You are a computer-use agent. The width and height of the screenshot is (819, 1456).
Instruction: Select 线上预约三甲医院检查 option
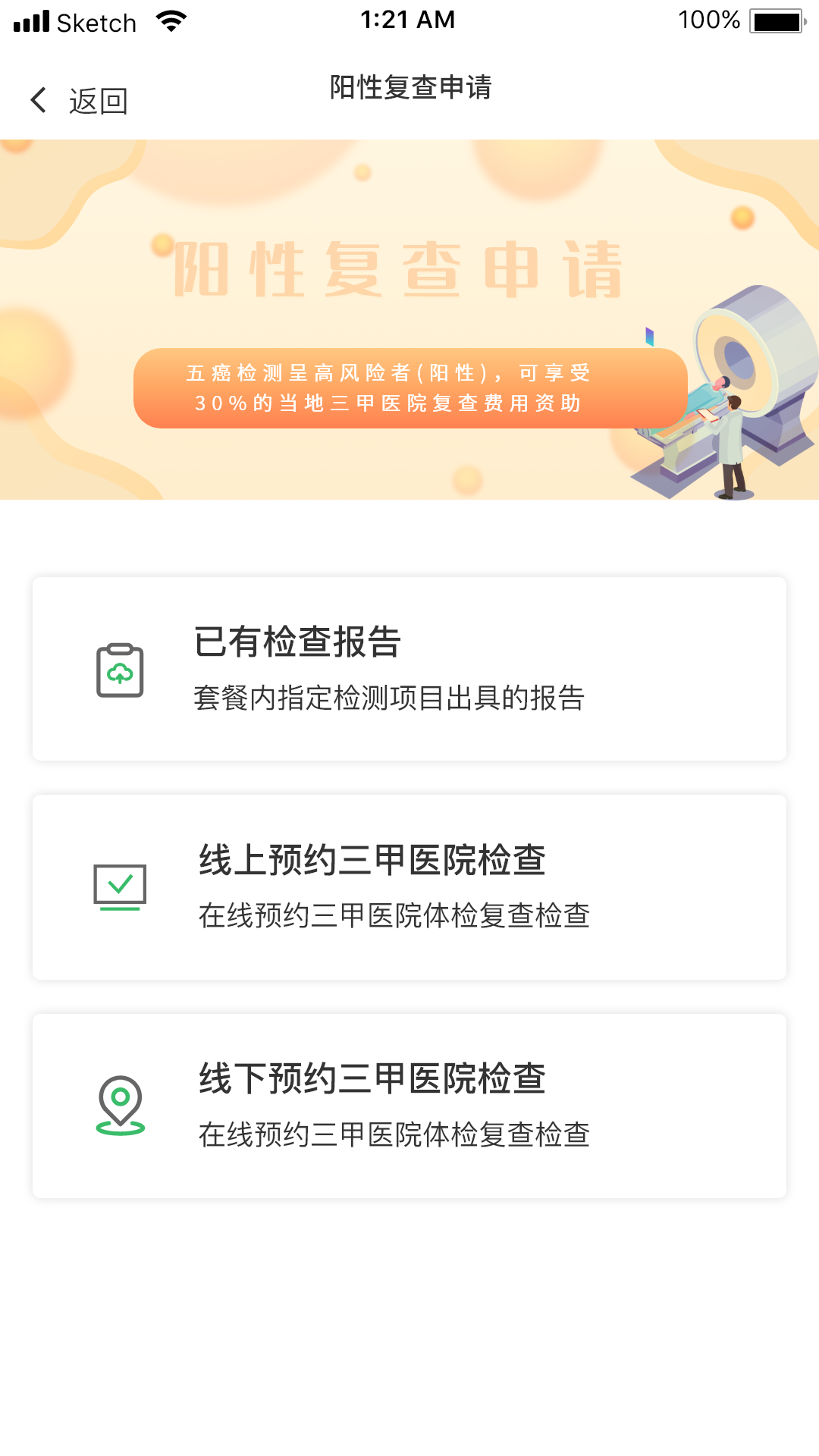409,886
